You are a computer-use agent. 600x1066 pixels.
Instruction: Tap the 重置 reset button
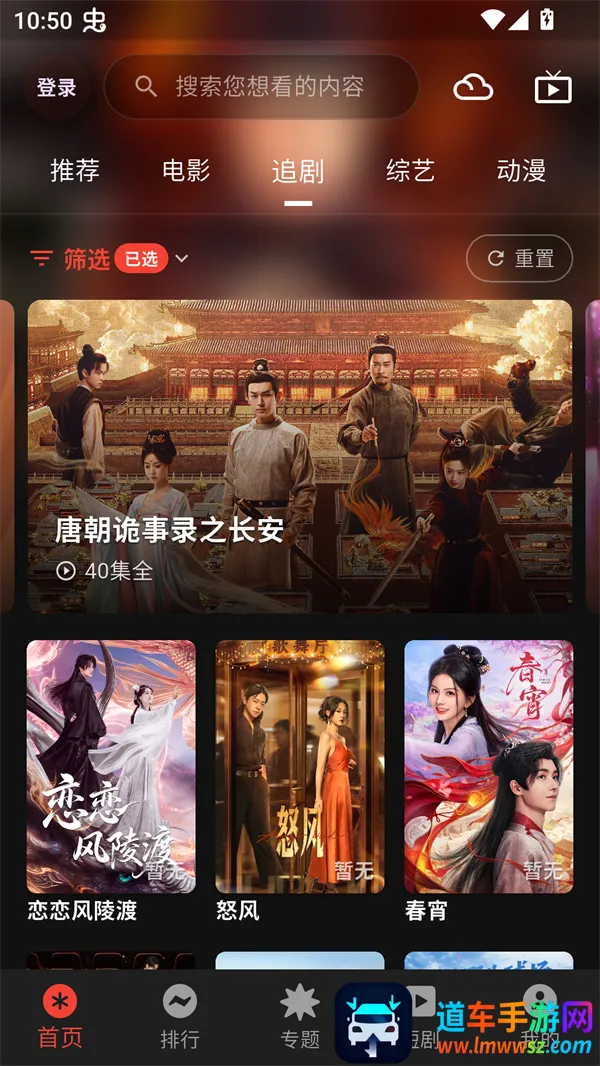(x=519, y=259)
